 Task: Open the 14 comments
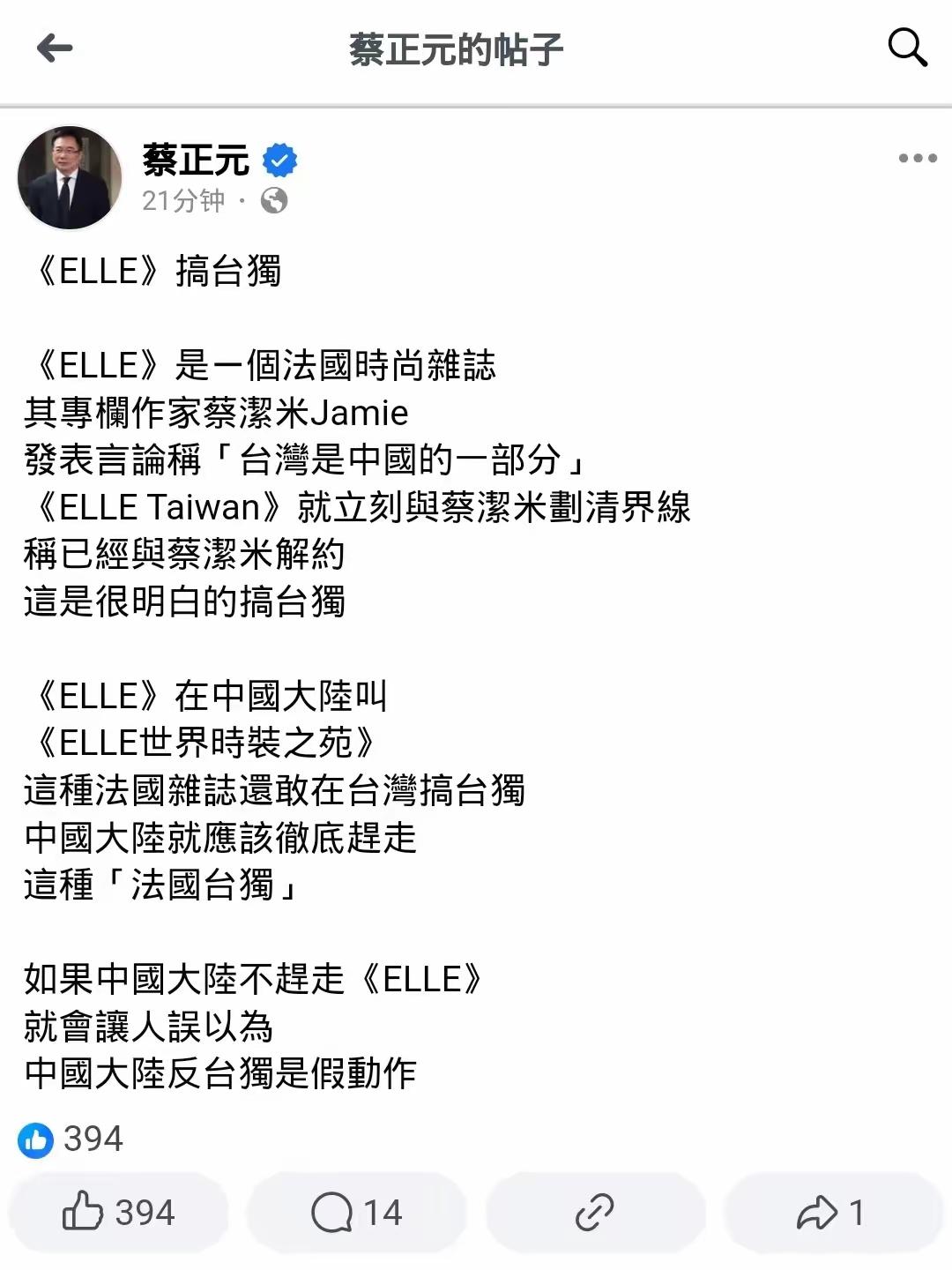357,1213
